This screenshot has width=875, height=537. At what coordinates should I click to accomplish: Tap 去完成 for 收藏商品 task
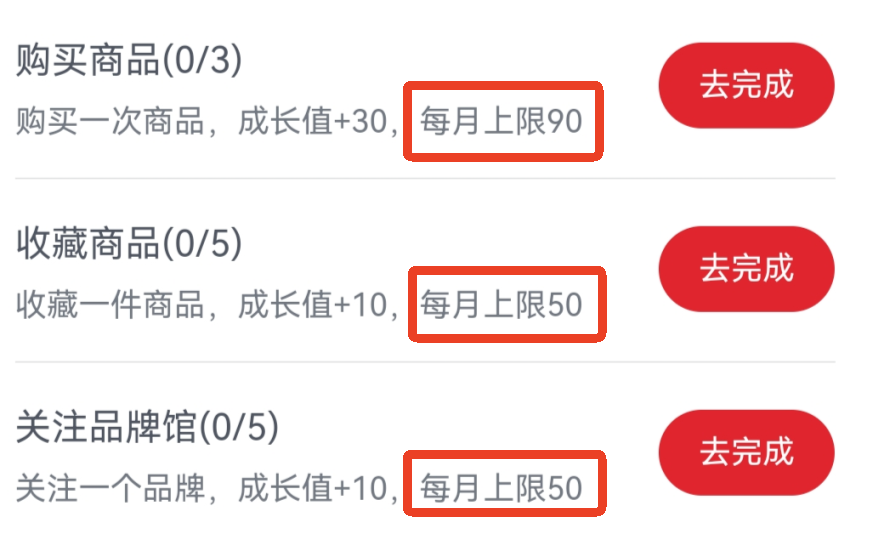point(746,268)
